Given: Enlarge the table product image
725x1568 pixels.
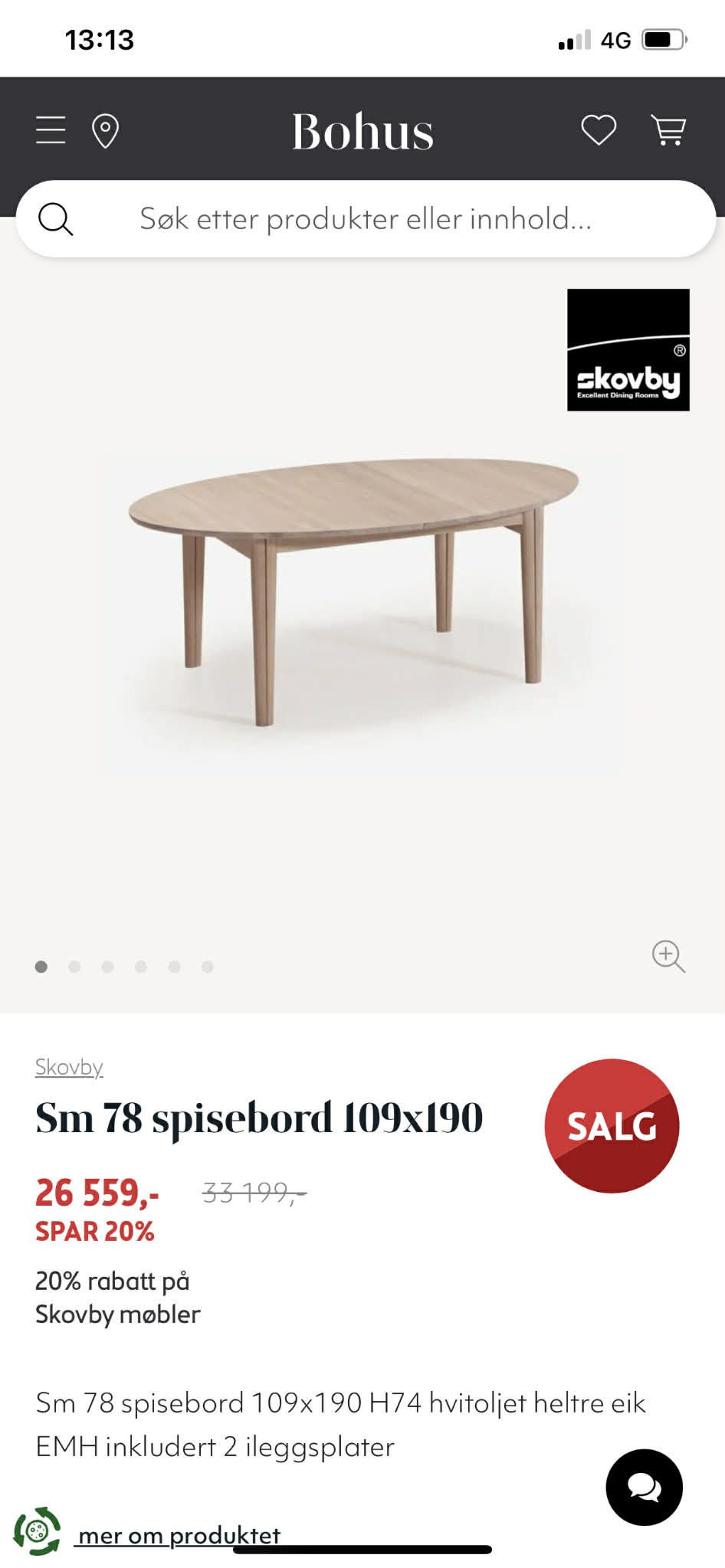Looking at the screenshot, I should click(353, 590).
